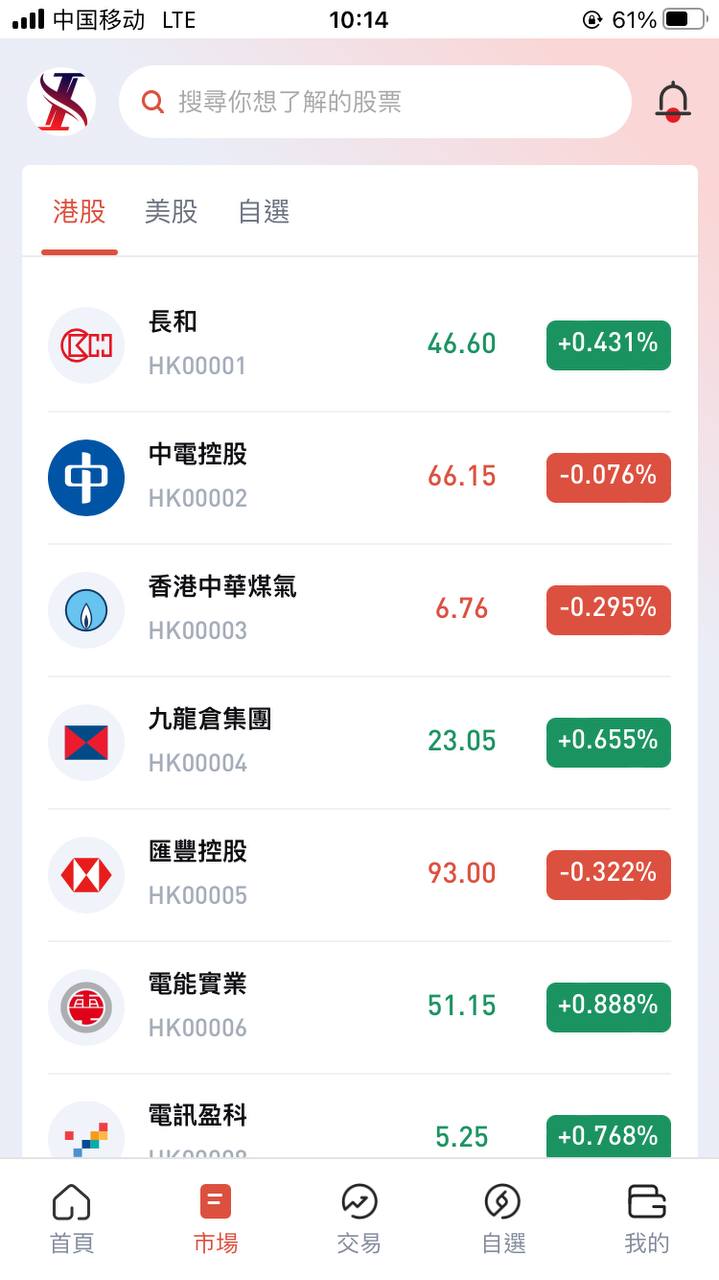Open the 市場 bottom tab

(216, 1219)
